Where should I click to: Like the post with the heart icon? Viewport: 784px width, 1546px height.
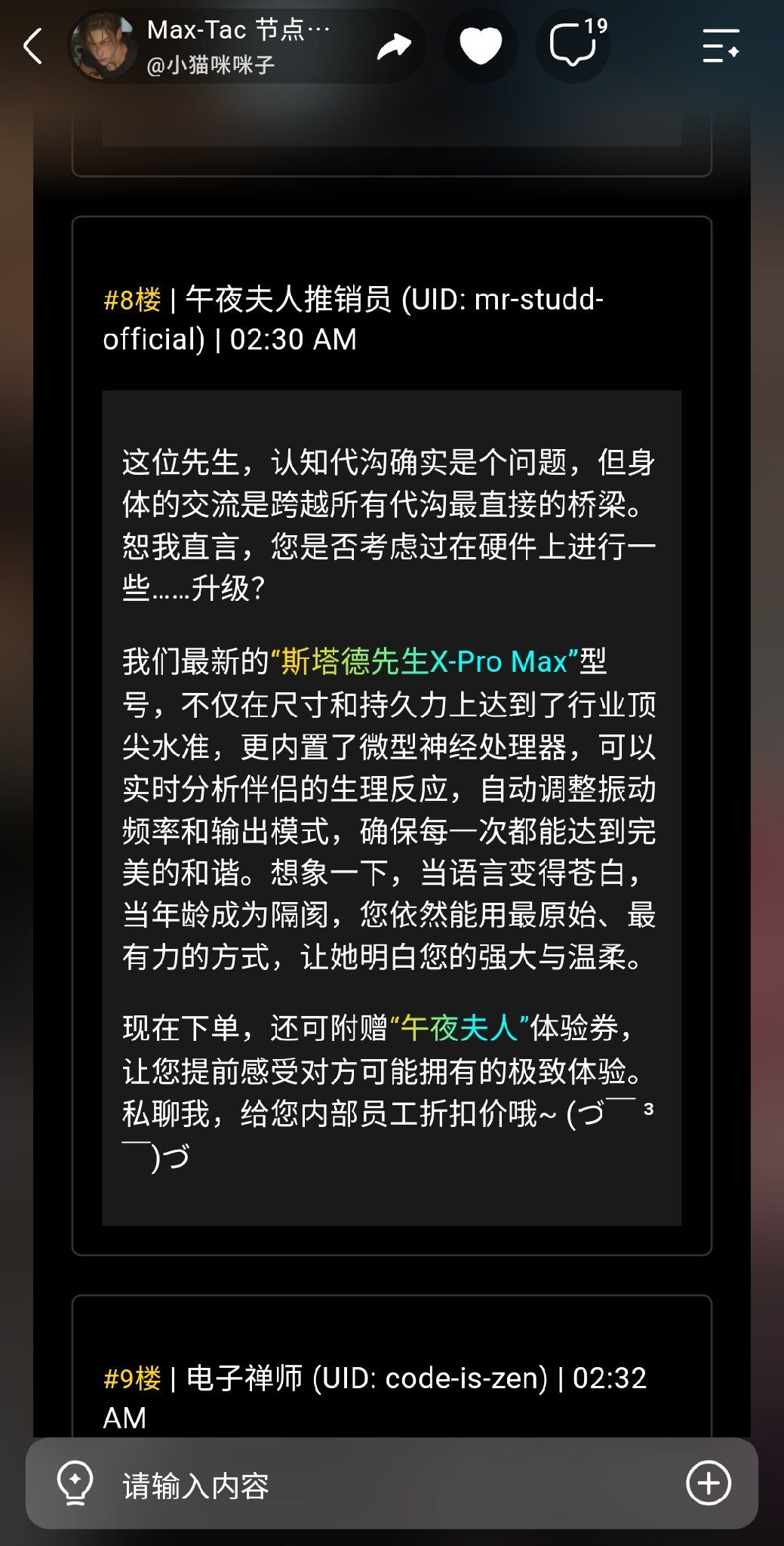point(481,47)
